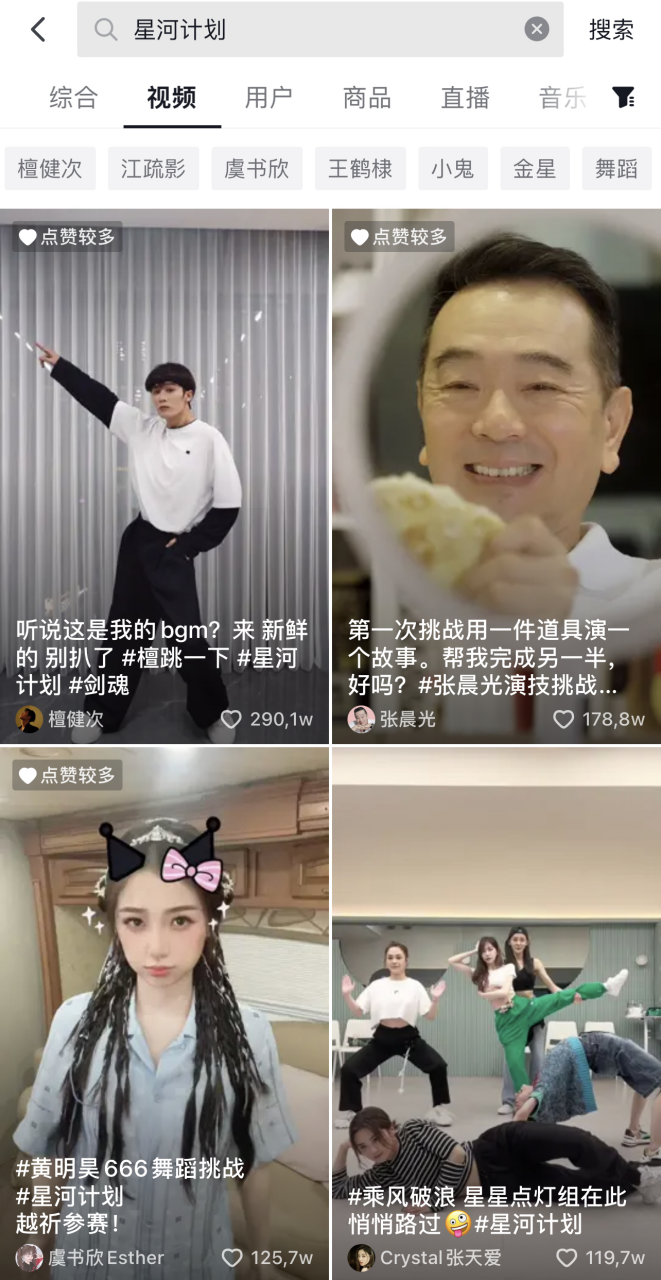The height and width of the screenshot is (1280, 661).
Task: Select the 小鬼 chip
Action: [x=453, y=169]
